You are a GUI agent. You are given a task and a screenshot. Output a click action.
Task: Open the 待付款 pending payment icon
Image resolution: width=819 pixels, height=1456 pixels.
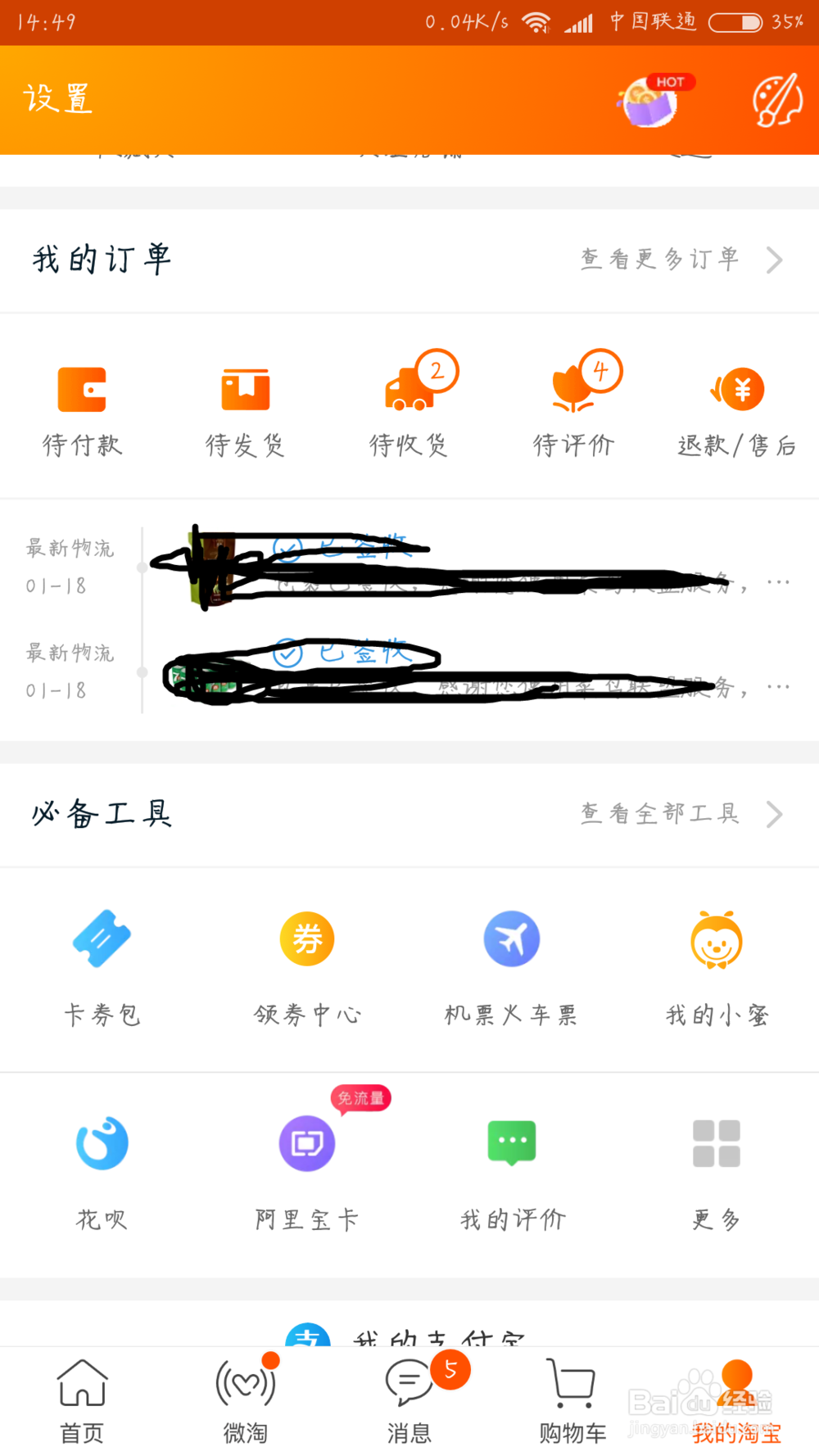(82, 405)
